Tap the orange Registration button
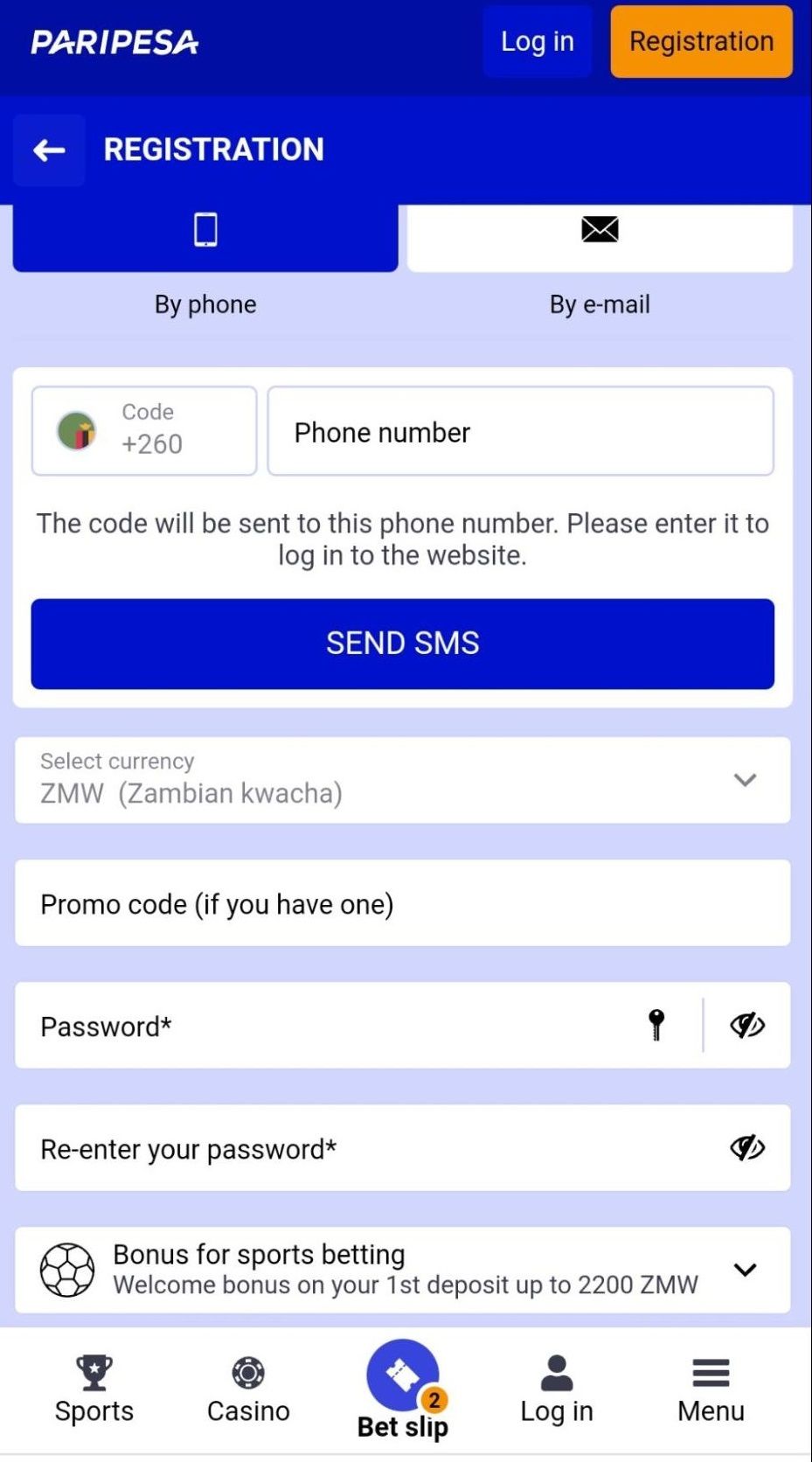 click(701, 42)
